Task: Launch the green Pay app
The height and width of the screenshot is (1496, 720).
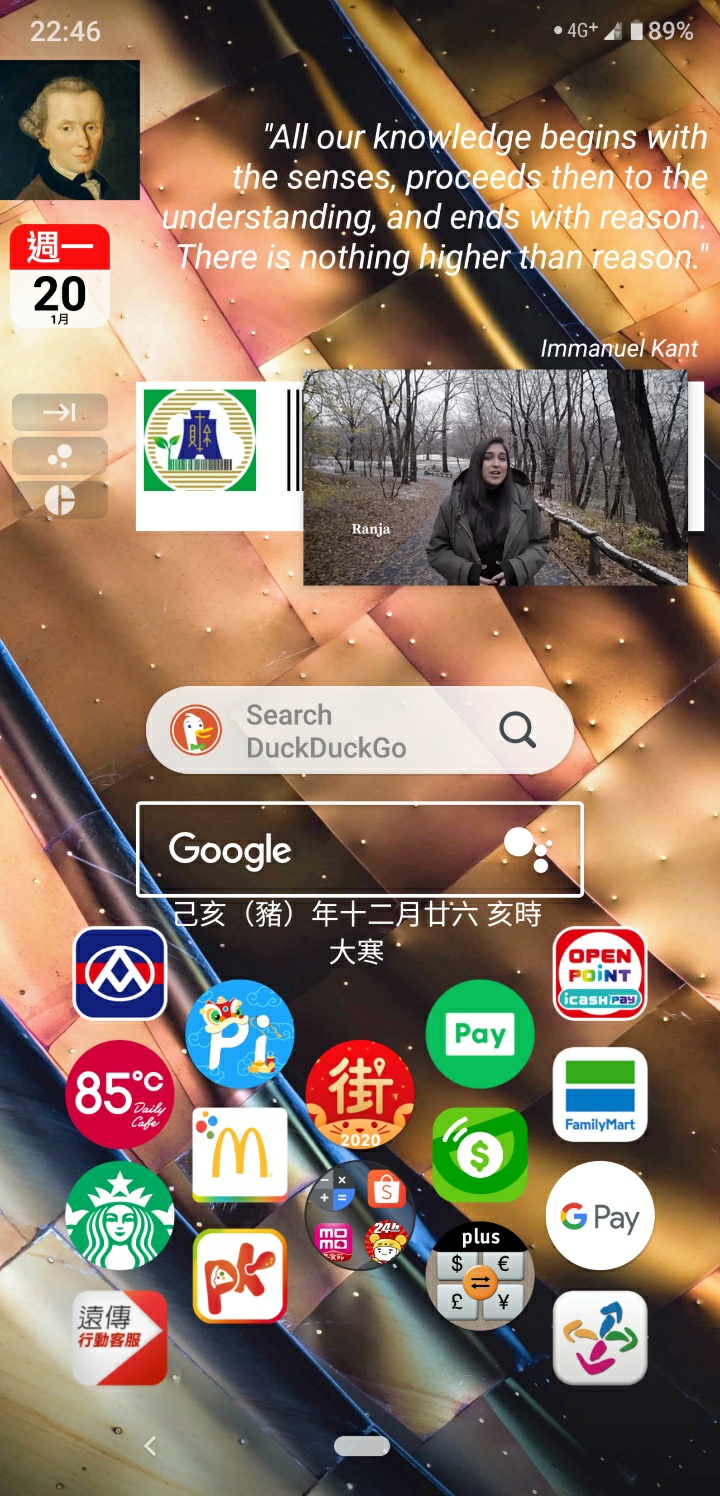Action: click(x=480, y=1034)
